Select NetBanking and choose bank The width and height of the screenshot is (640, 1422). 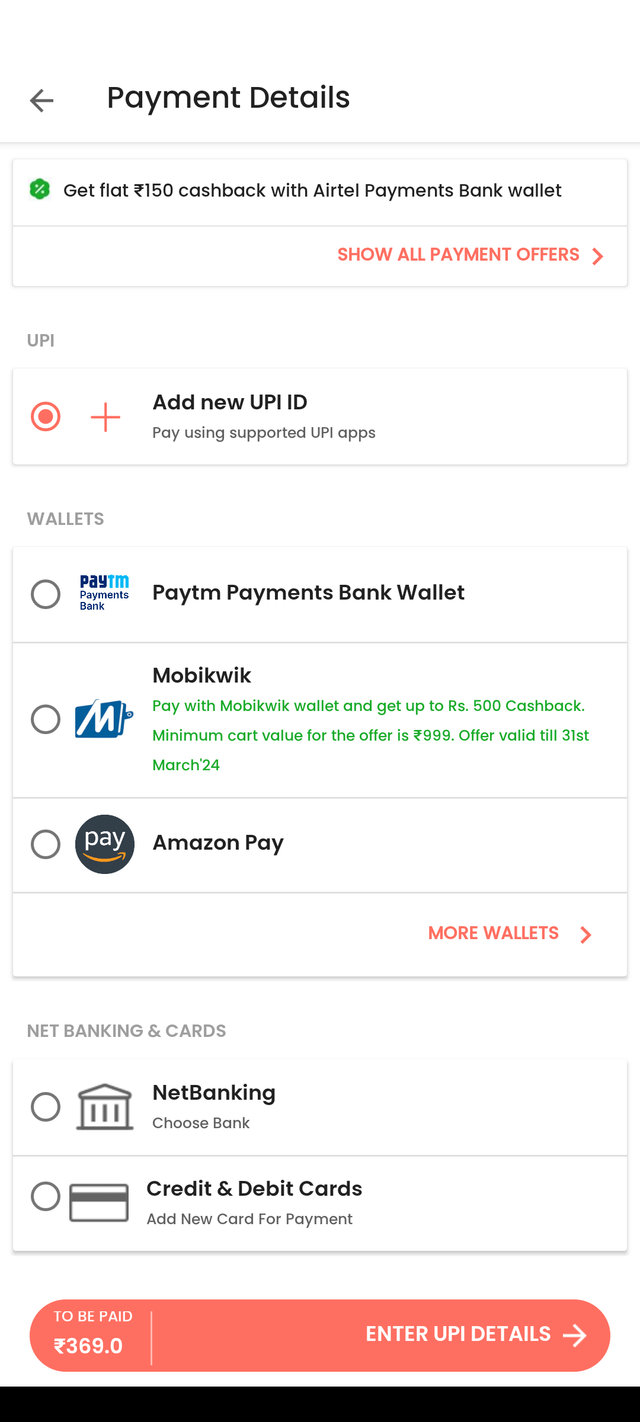coord(46,1107)
